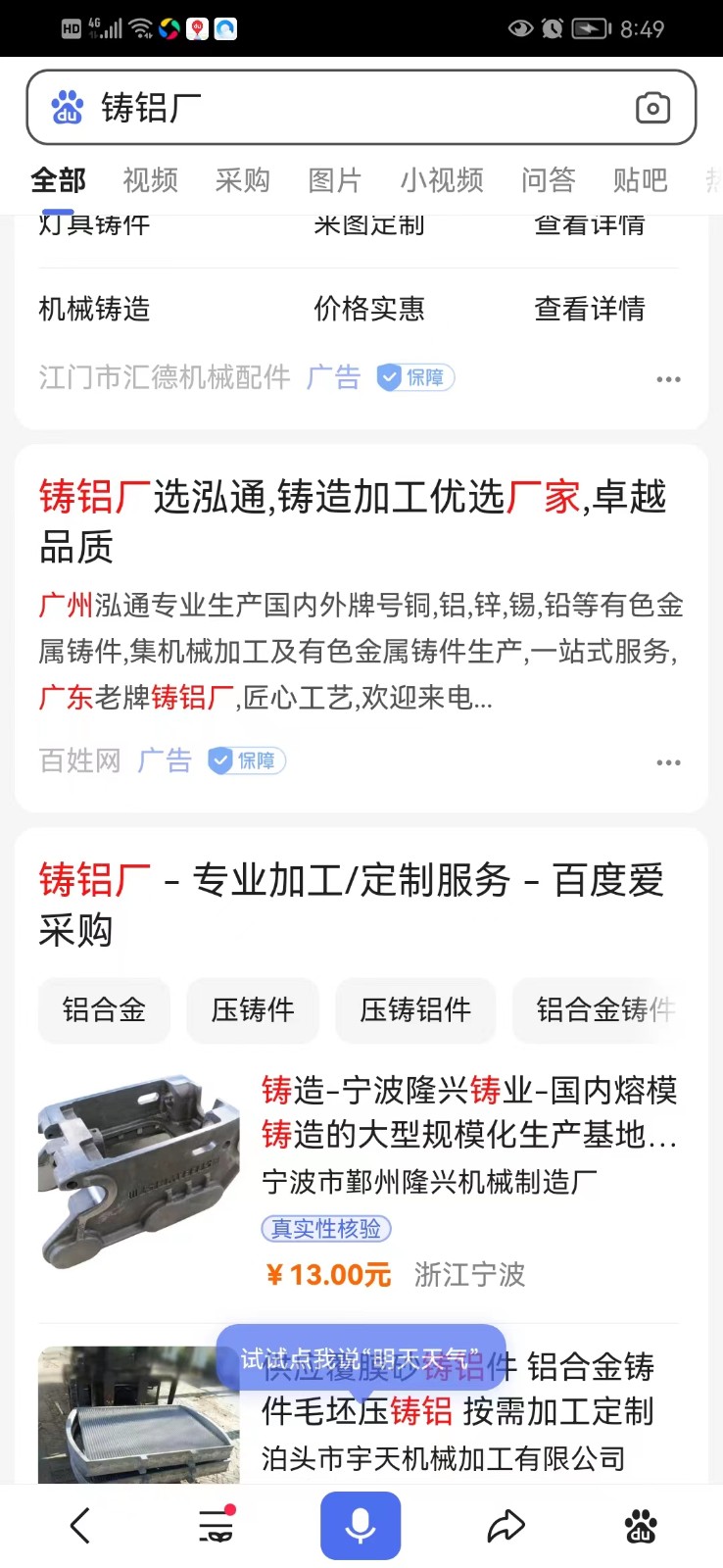Open the share icon in bottom bar

[x=506, y=1525]
